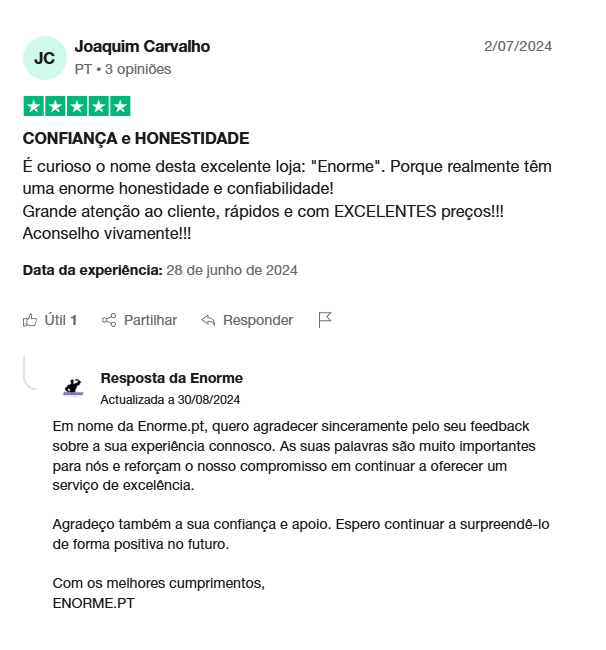Screen dimensions: 606x650
Task: Tap Responder to reply to the review
Action: [x=247, y=320]
